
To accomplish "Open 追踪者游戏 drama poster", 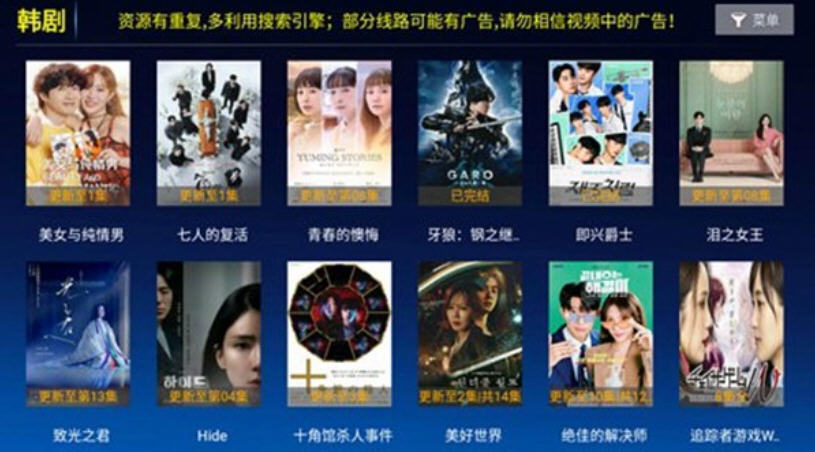I will pyautogui.click(x=731, y=334).
